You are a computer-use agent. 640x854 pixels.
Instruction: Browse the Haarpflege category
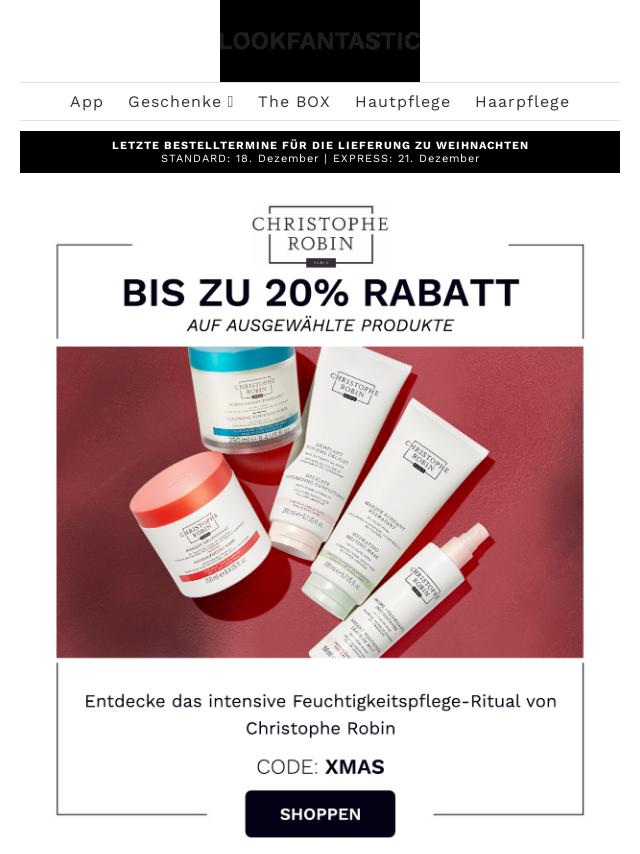[x=522, y=102]
